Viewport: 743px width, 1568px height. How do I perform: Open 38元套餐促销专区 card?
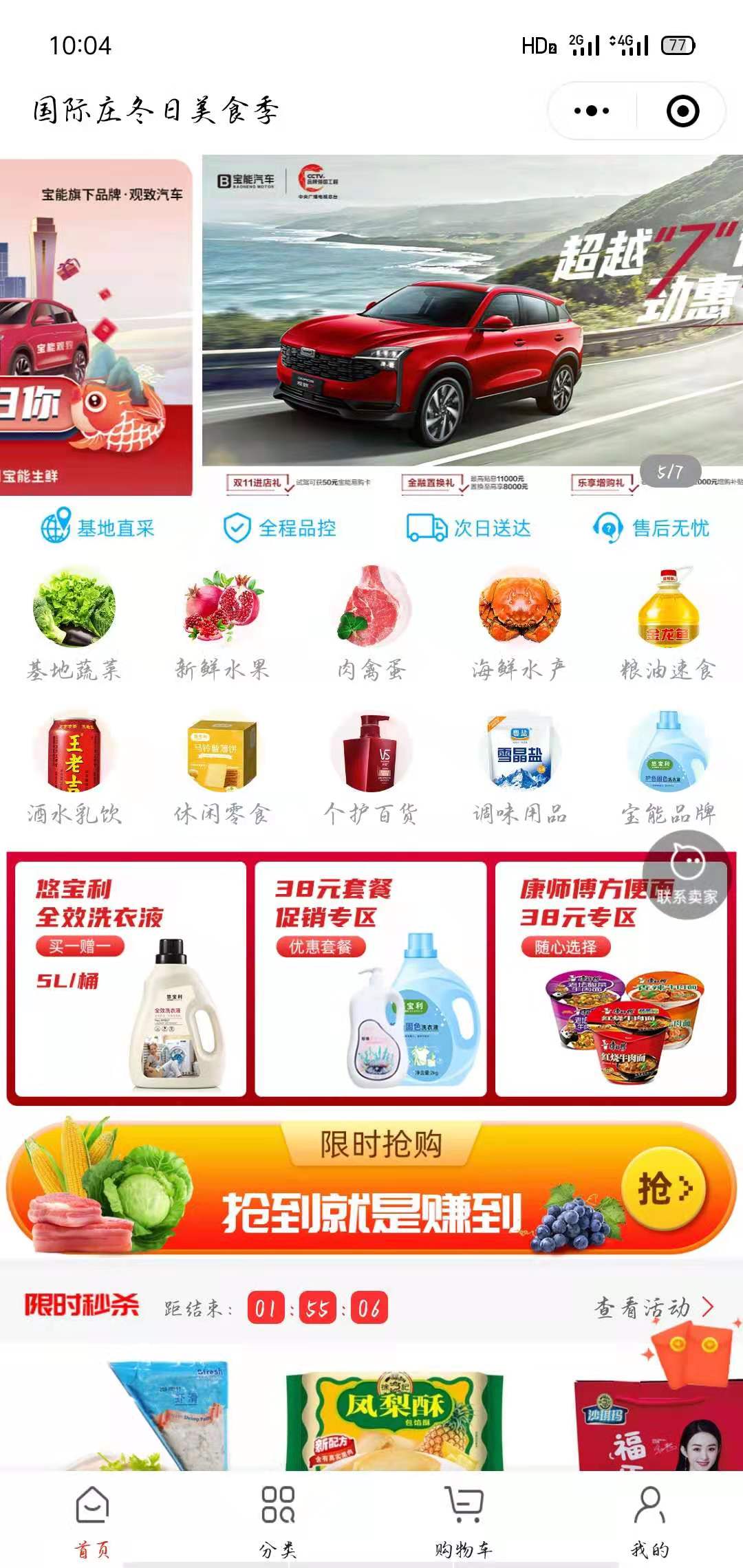click(371, 979)
